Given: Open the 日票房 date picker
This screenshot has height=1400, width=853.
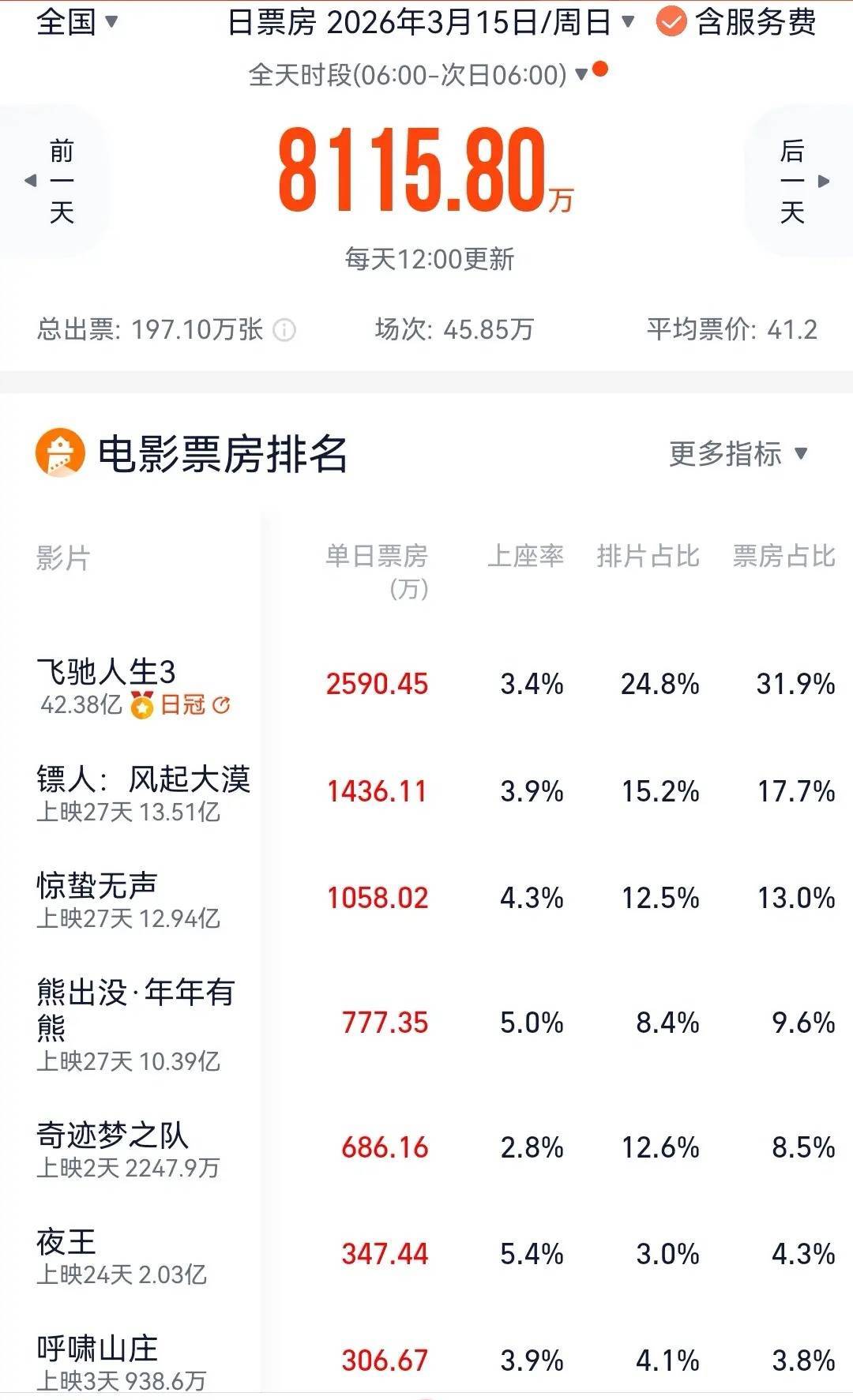Looking at the screenshot, I should (x=430, y=22).
